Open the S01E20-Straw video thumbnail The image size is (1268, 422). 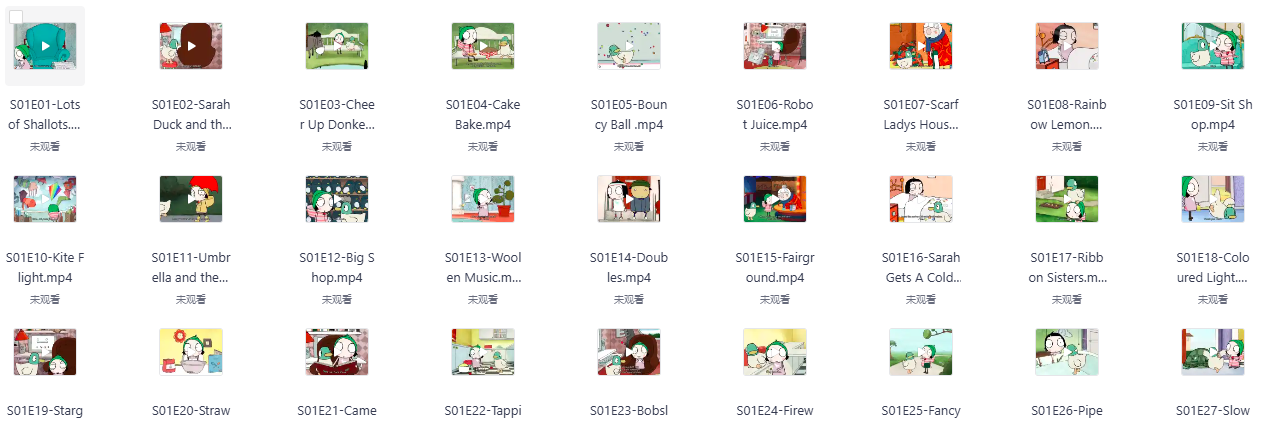pyautogui.click(x=191, y=352)
